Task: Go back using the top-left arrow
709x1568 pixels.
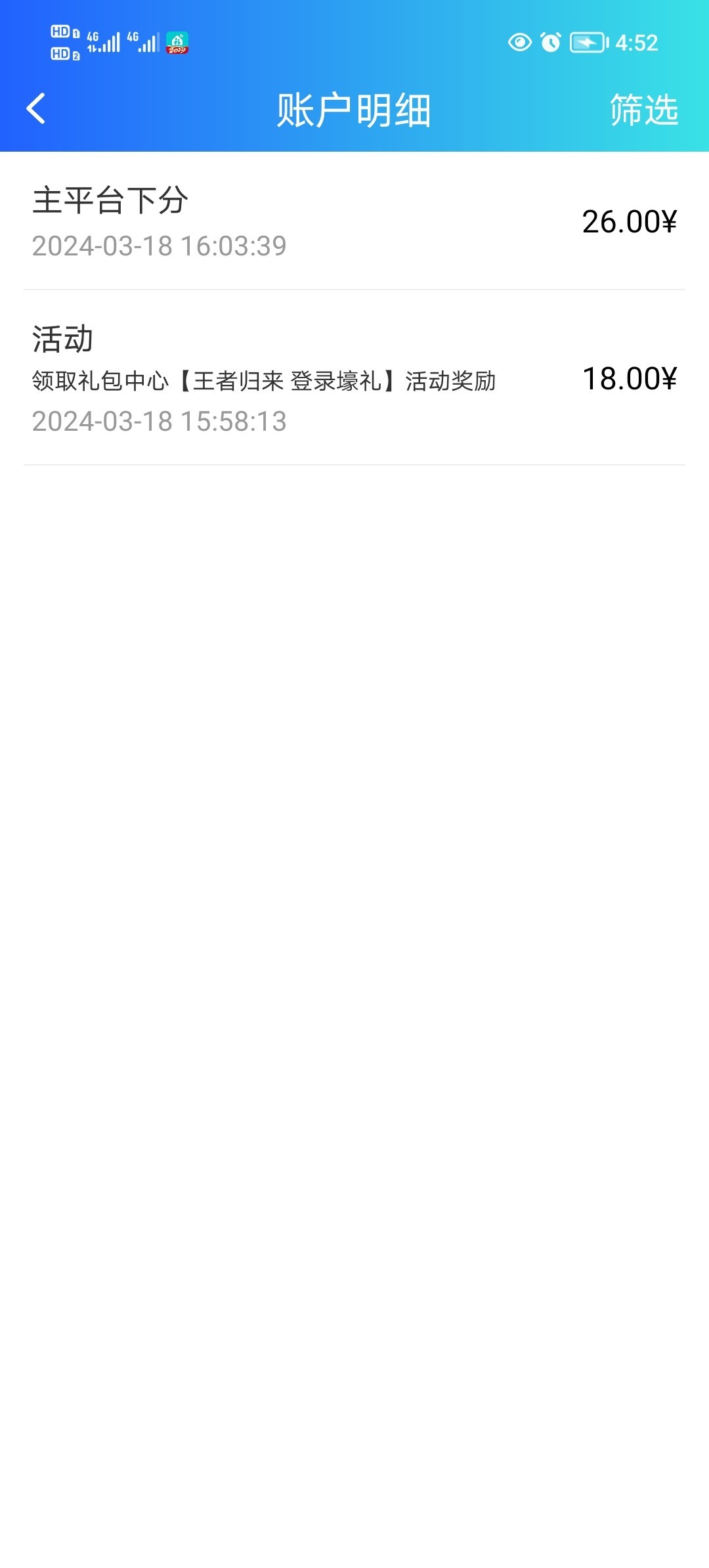Action: [x=36, y=109]
